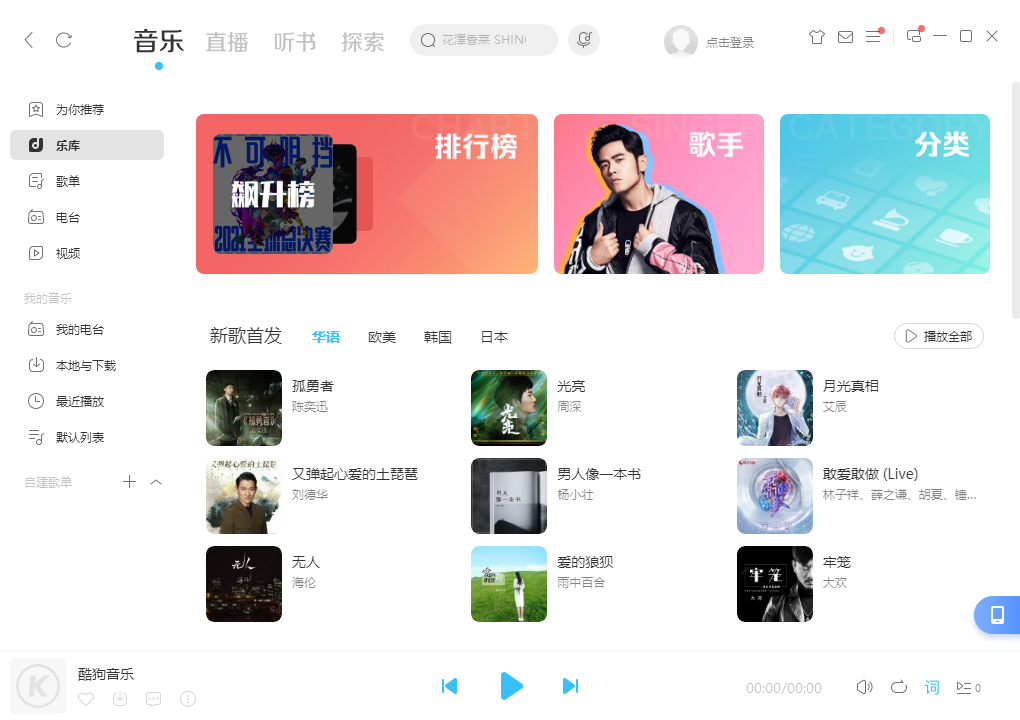This screenshot has width=1020, height=720.
Task: Switch to the 直播 tab
Action: point(226,42)
